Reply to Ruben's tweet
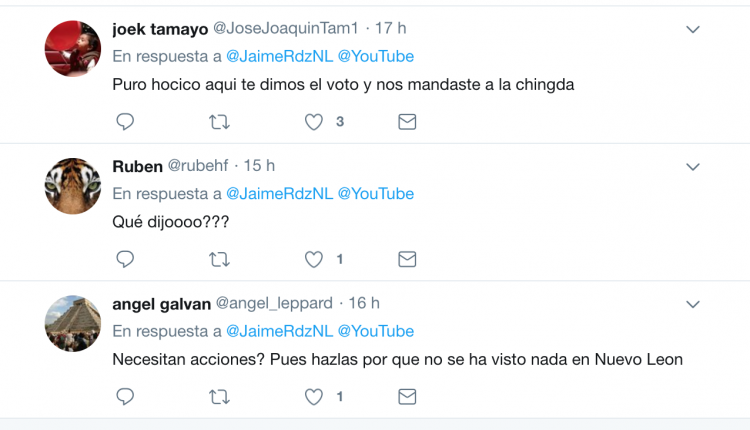 pos(125,259)
